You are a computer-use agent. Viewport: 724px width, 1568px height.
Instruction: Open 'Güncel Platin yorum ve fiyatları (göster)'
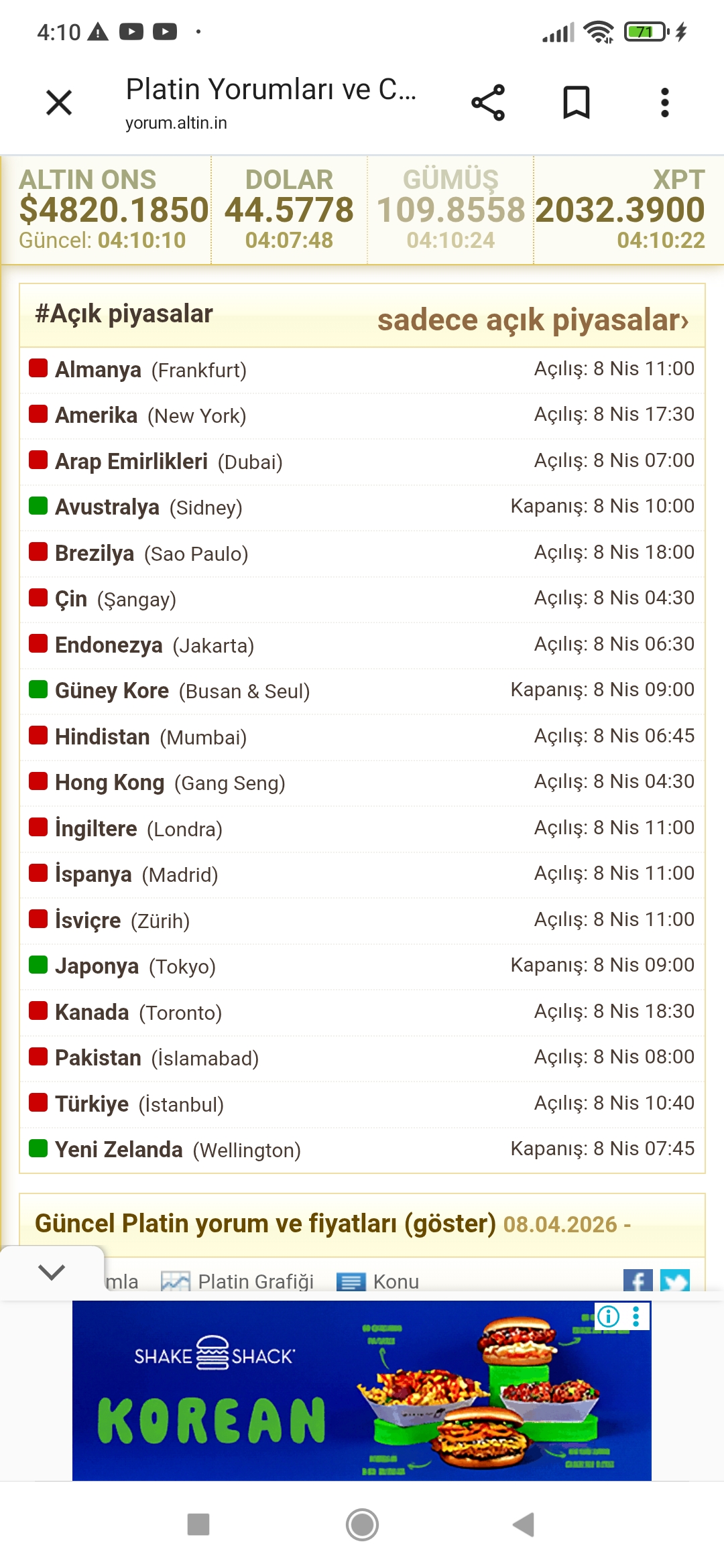pos(265,1224)
